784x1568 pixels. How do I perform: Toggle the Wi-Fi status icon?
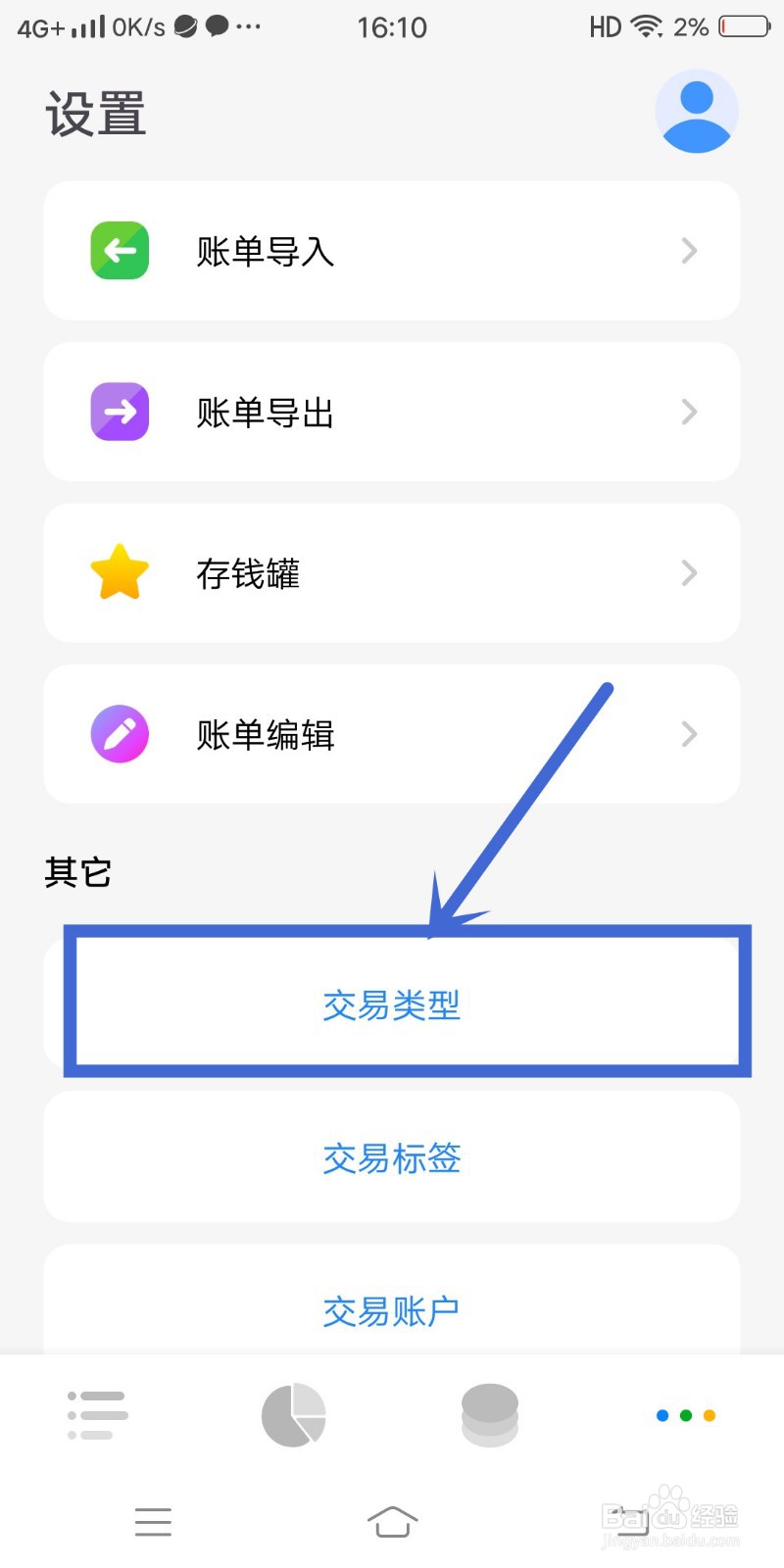coord(648,26)
